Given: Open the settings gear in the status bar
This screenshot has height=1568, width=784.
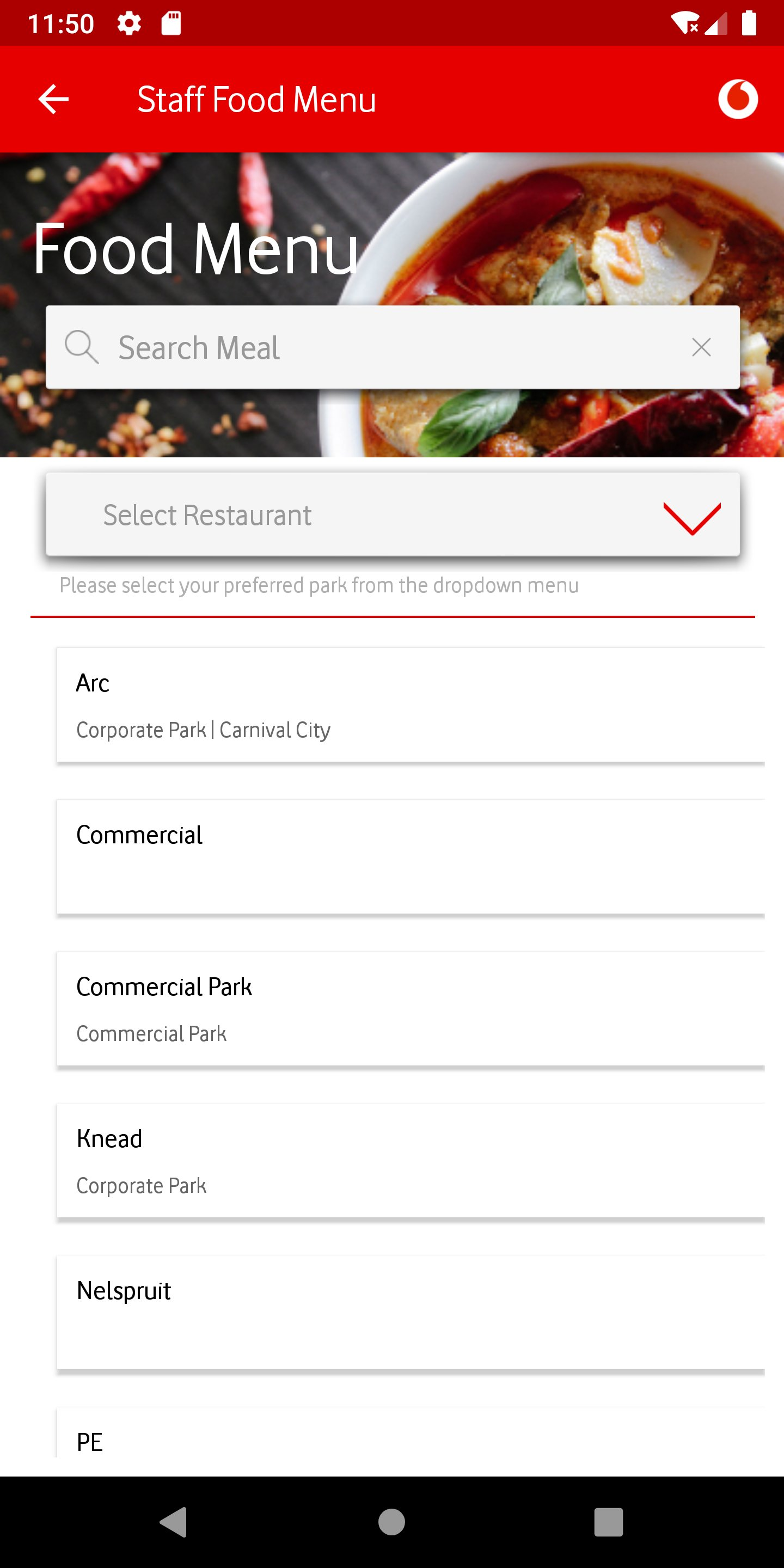Looking at the screenshot, I should click(130, 22).
